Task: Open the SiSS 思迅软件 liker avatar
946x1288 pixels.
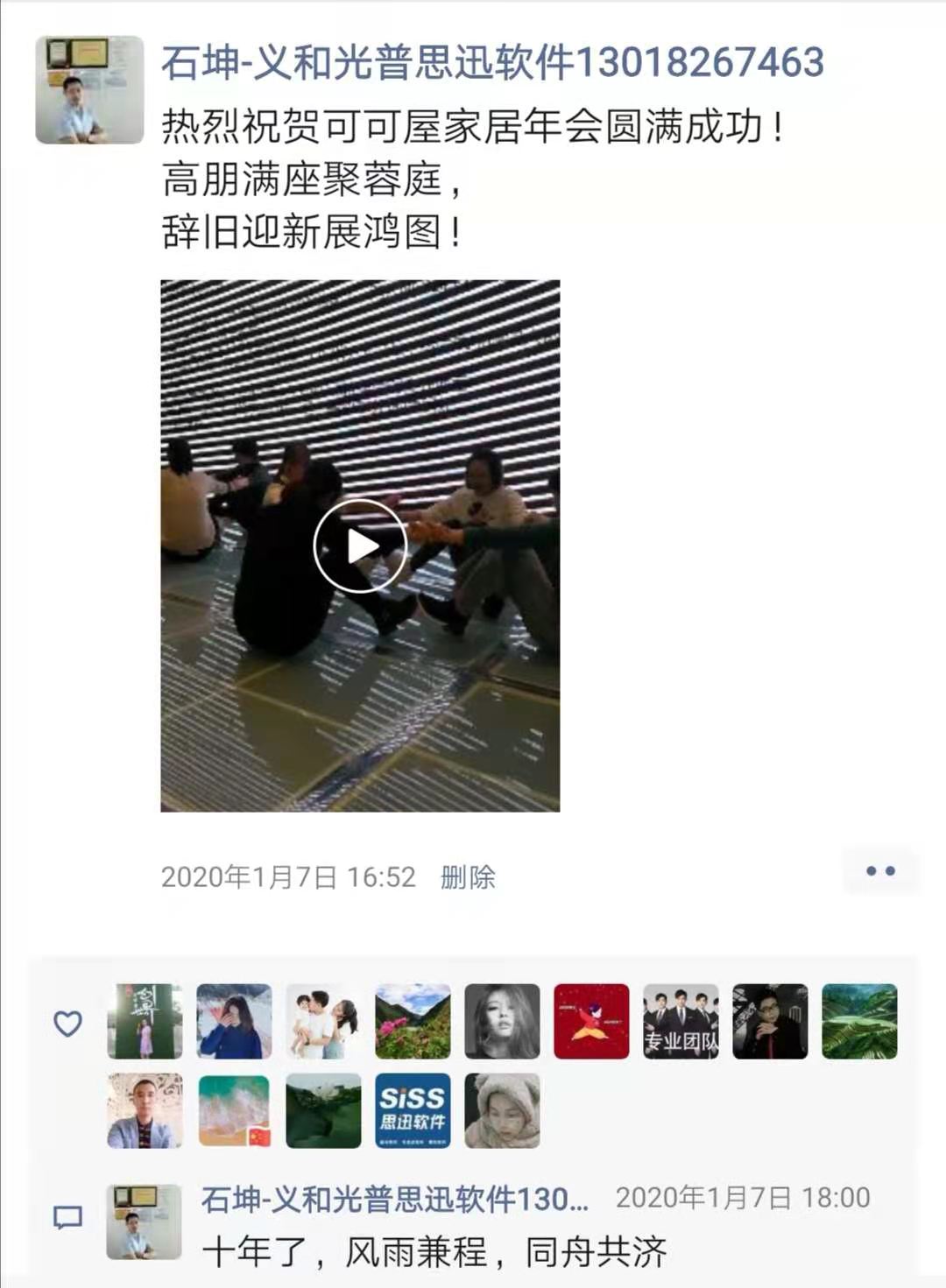Action: pos(413,1110)
